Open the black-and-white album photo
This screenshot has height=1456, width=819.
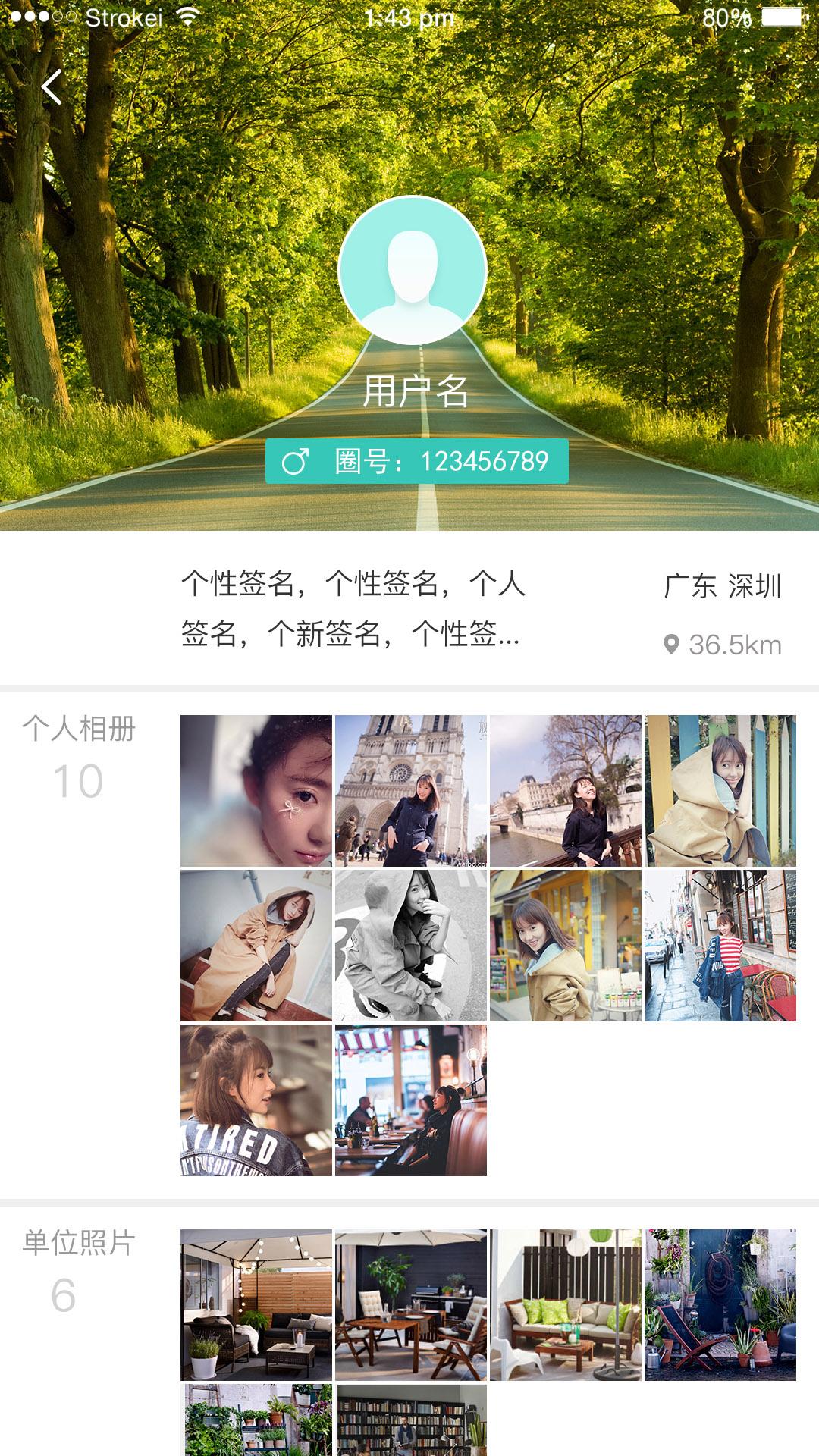coord(411,945)
